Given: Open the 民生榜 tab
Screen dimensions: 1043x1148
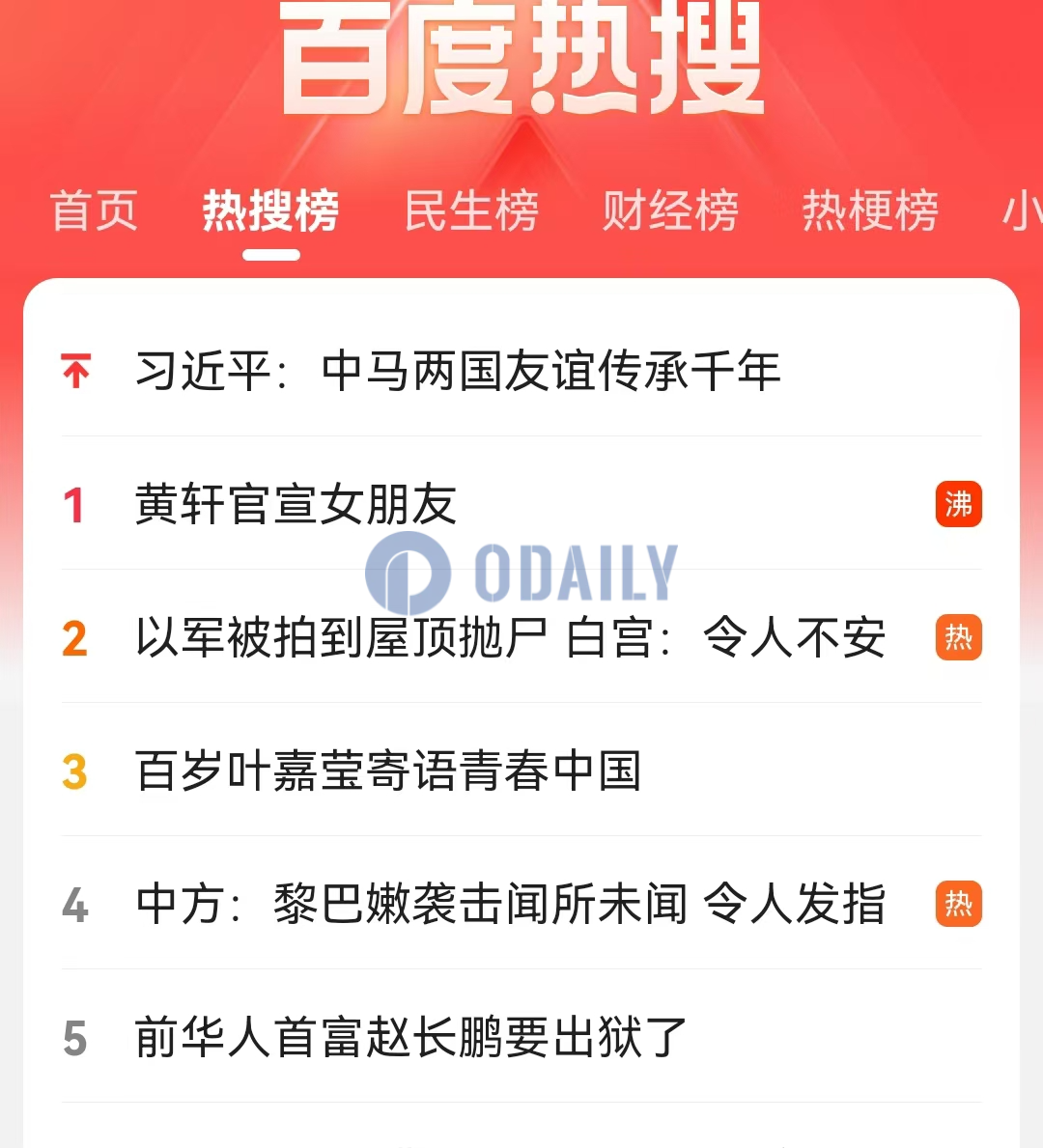Looking at the screenshot, I should [473, 212].
